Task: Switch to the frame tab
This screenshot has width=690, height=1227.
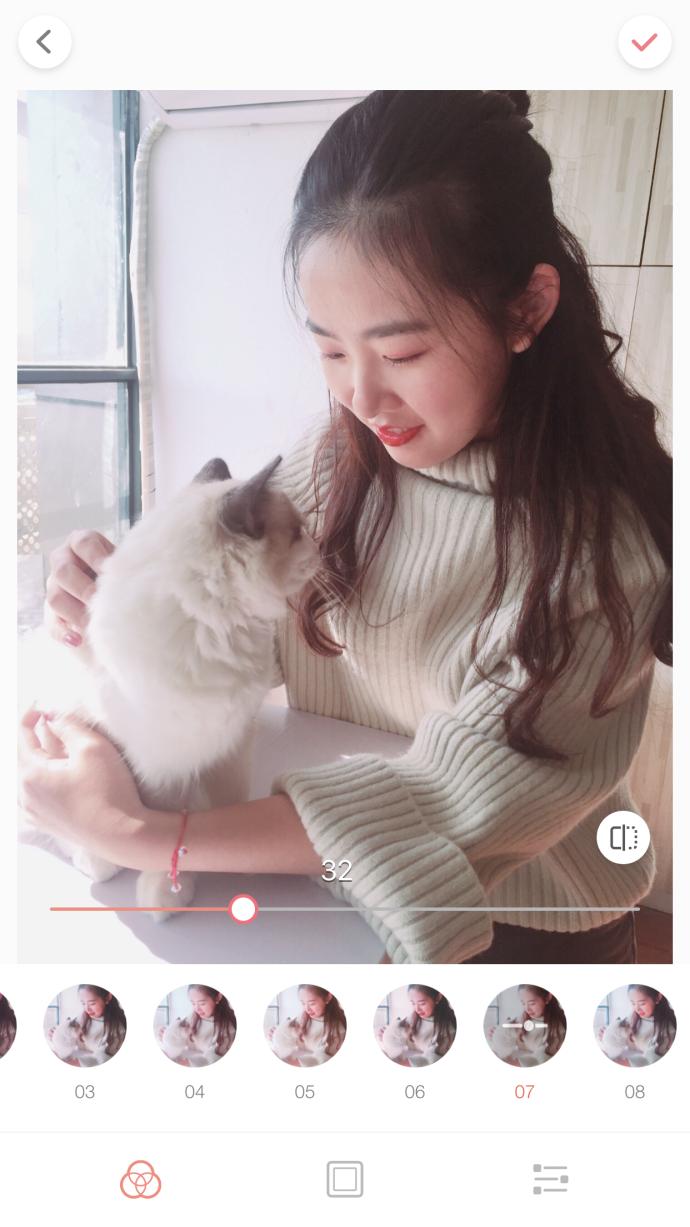Action: 345,1179
